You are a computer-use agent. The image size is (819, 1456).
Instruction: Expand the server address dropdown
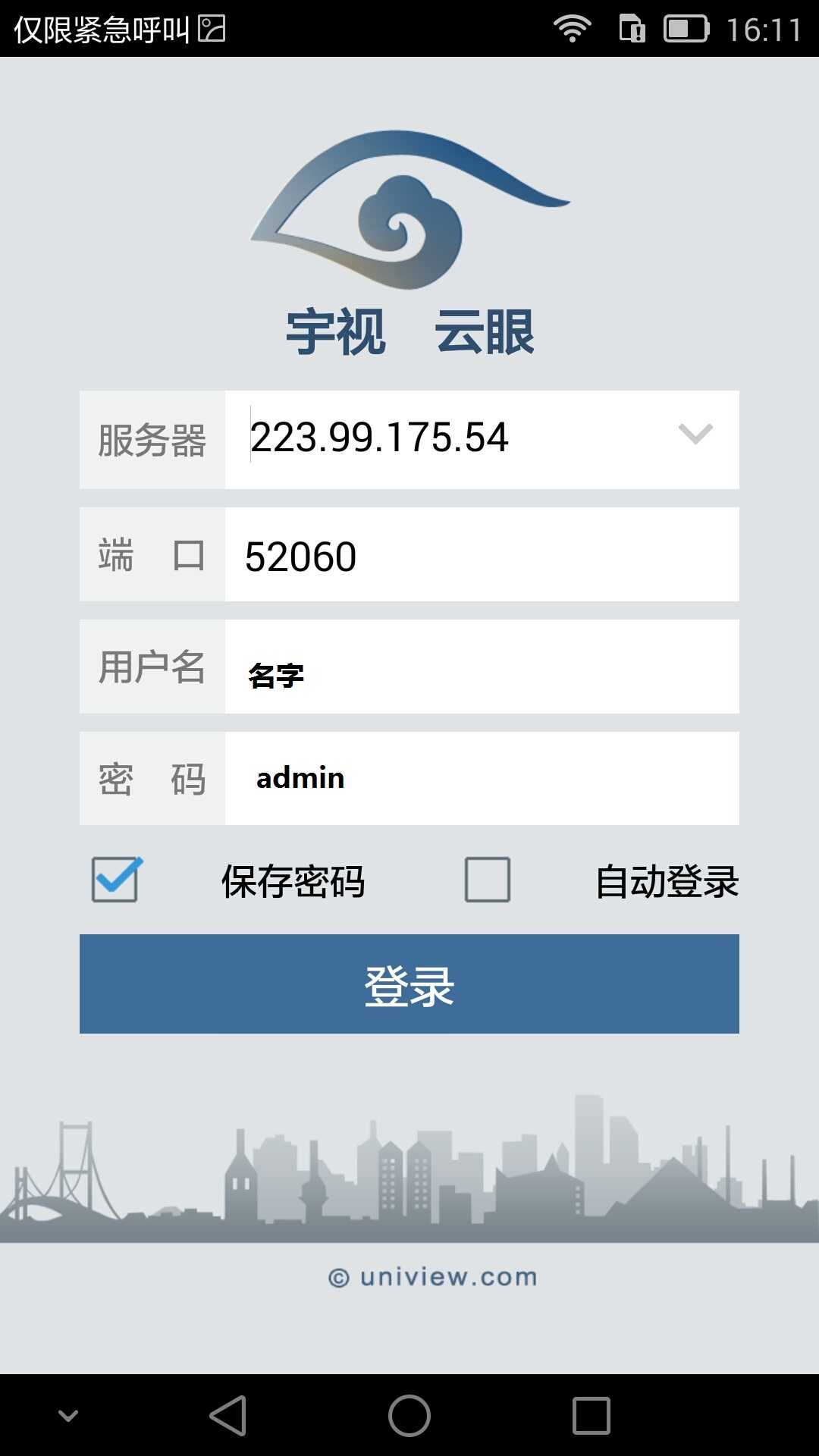pos(695,435)
